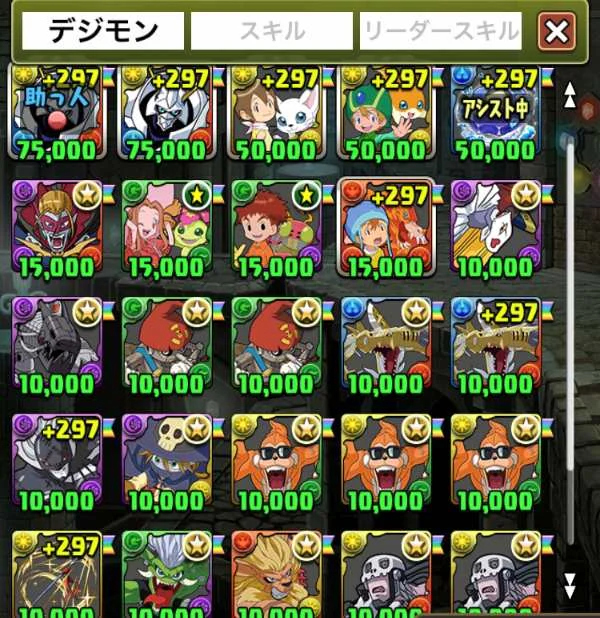Select the pink-haired girl with Palmon card
Screen dimensions: 600x618
pos(166,228)
